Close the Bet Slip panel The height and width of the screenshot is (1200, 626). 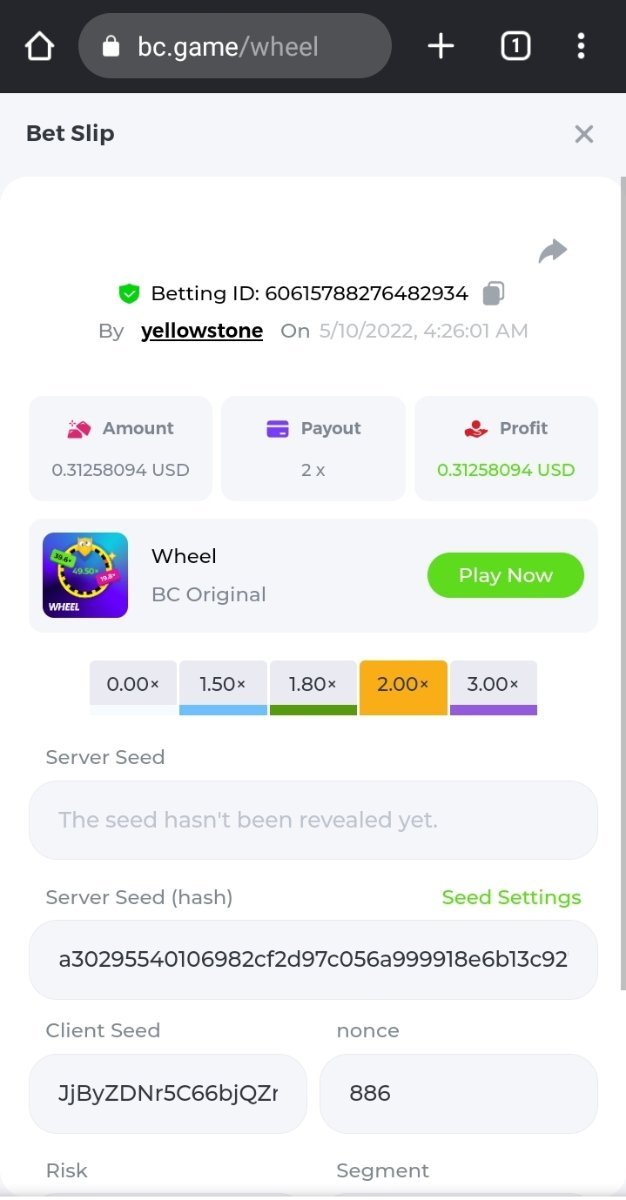(584, 134)
